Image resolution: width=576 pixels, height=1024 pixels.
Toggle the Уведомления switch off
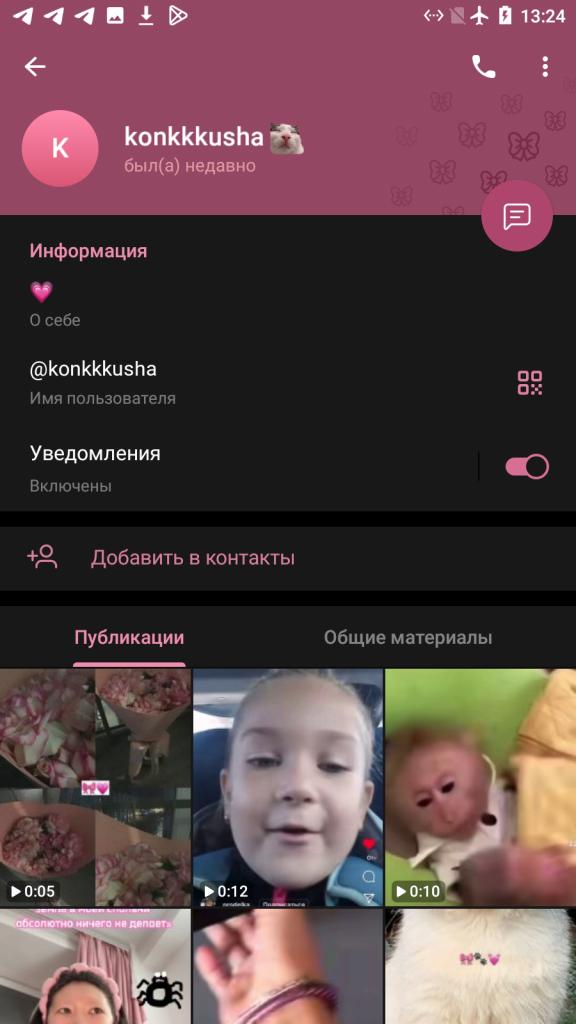pos(527,466)
